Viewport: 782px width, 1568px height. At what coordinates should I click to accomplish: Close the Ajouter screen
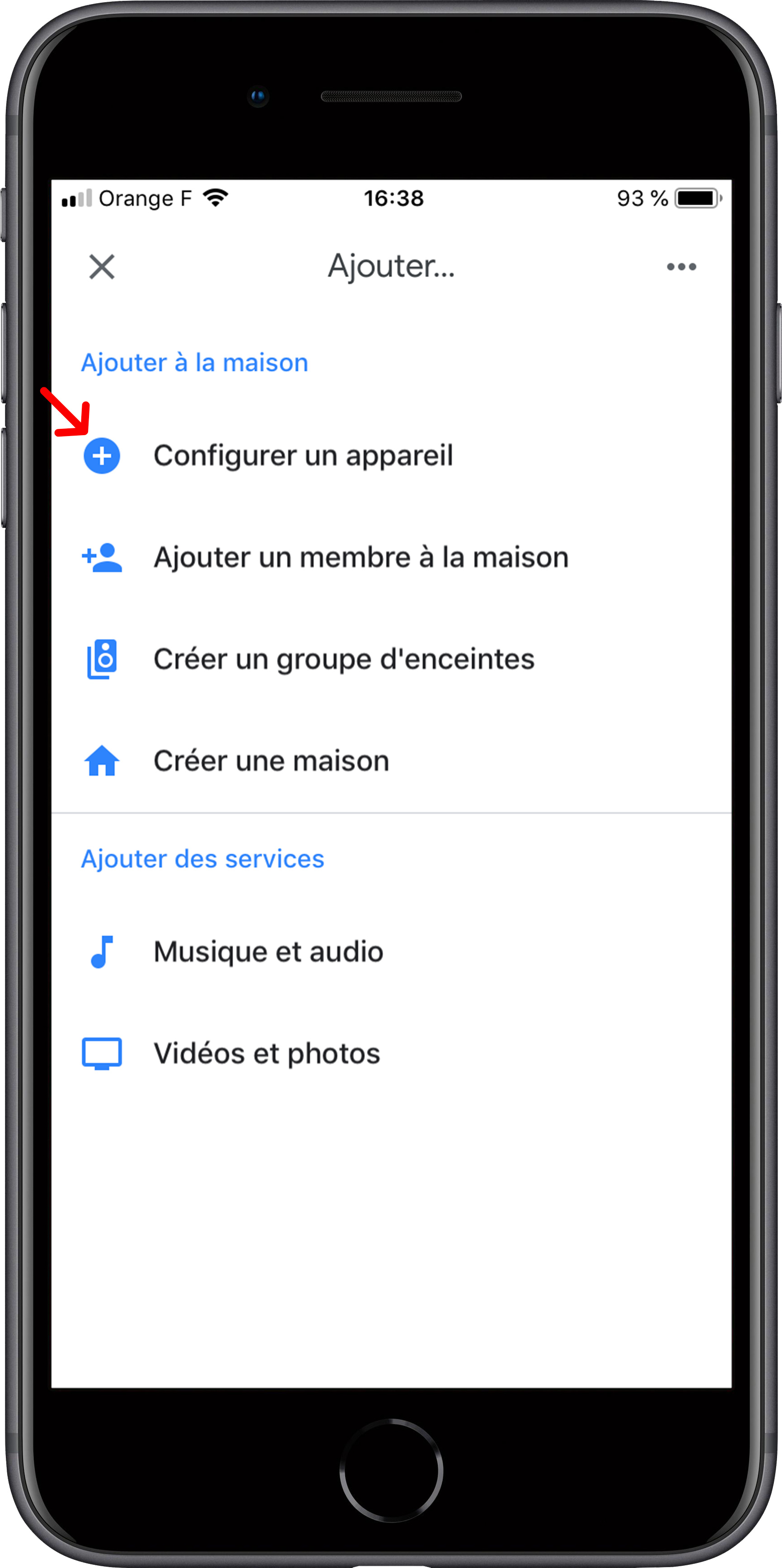[x=102, y=267]
